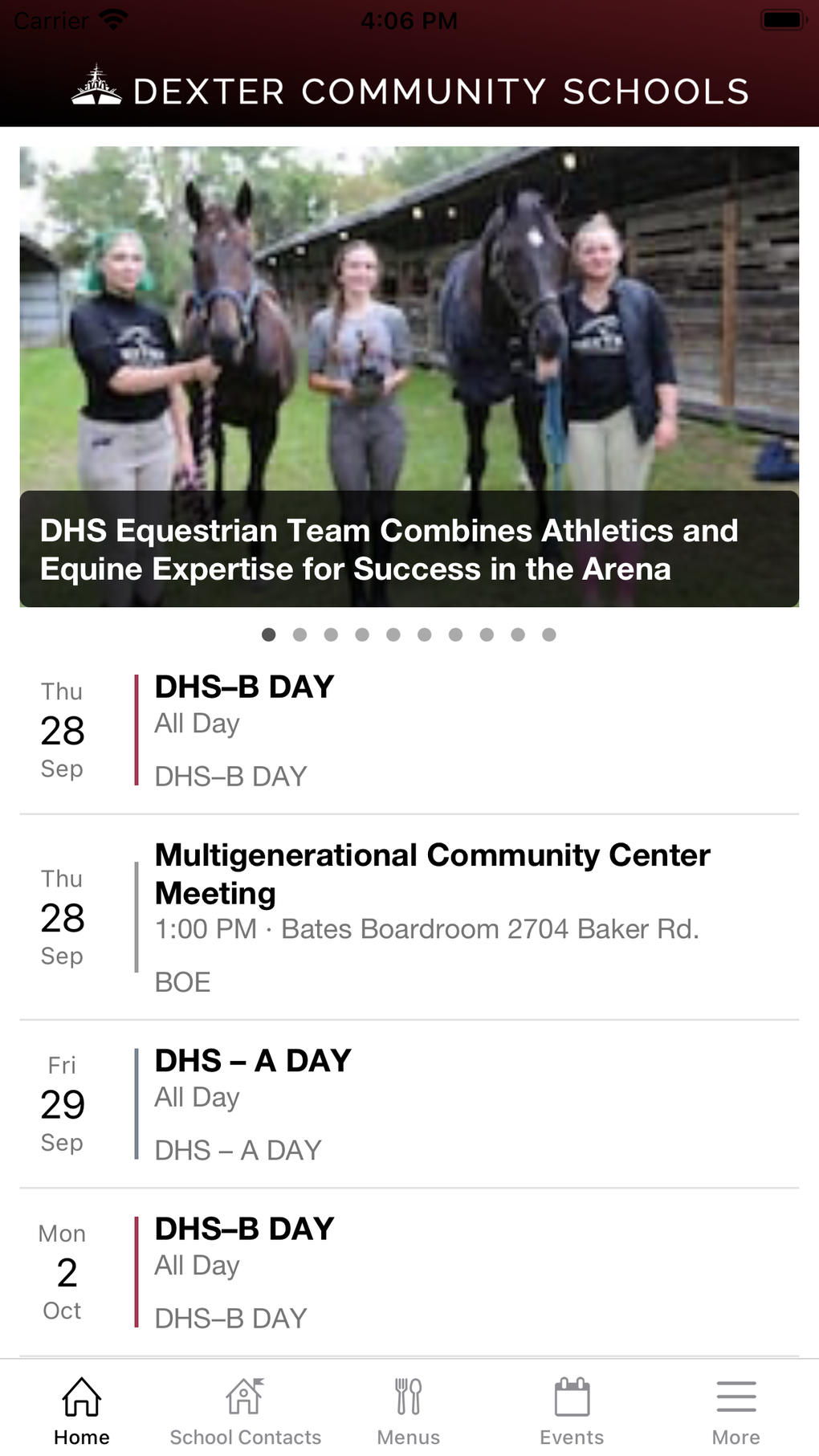Switch to the School Contacts tab
The width and height of the screenshot is (819, 1456).
(245, 1412)
